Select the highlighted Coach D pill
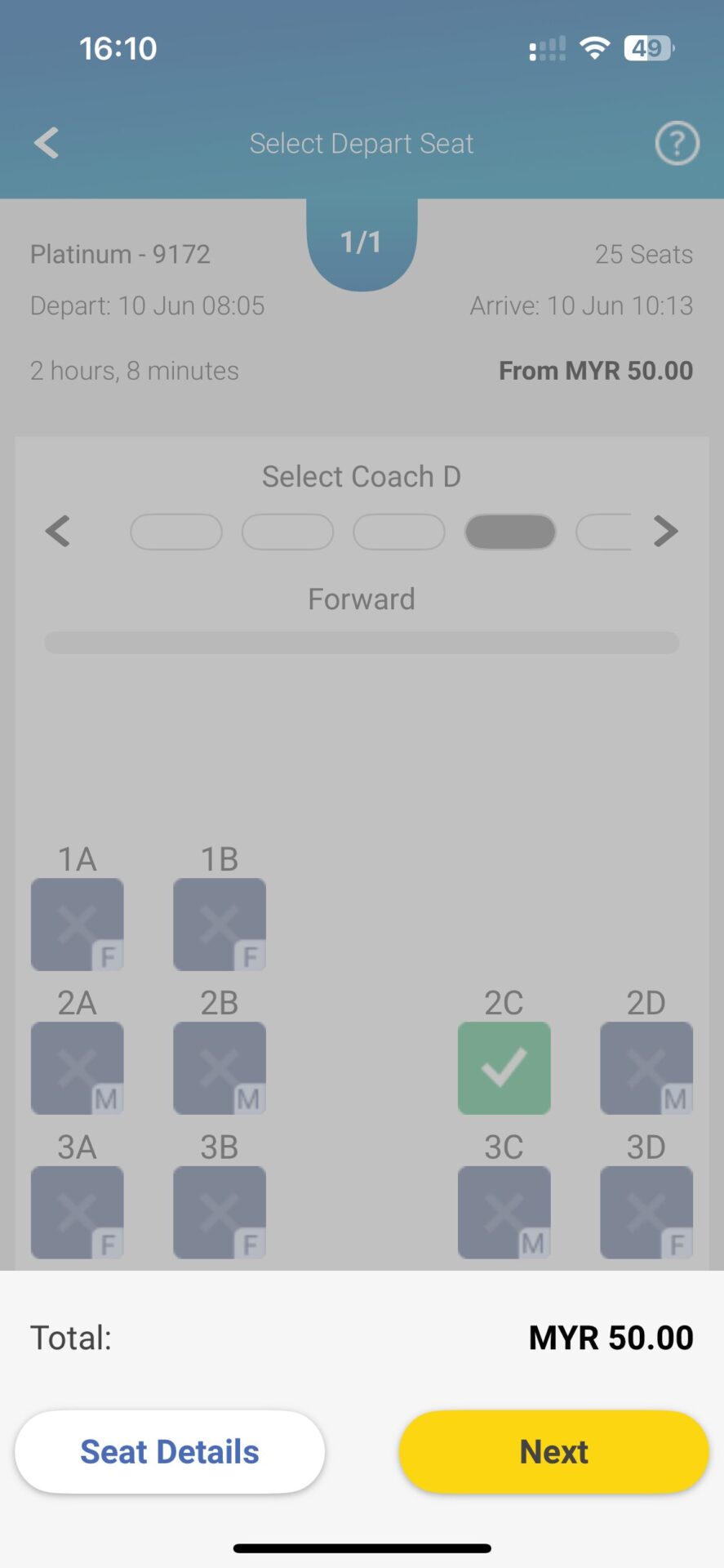 pyautogui.click(x=510, y=532)
